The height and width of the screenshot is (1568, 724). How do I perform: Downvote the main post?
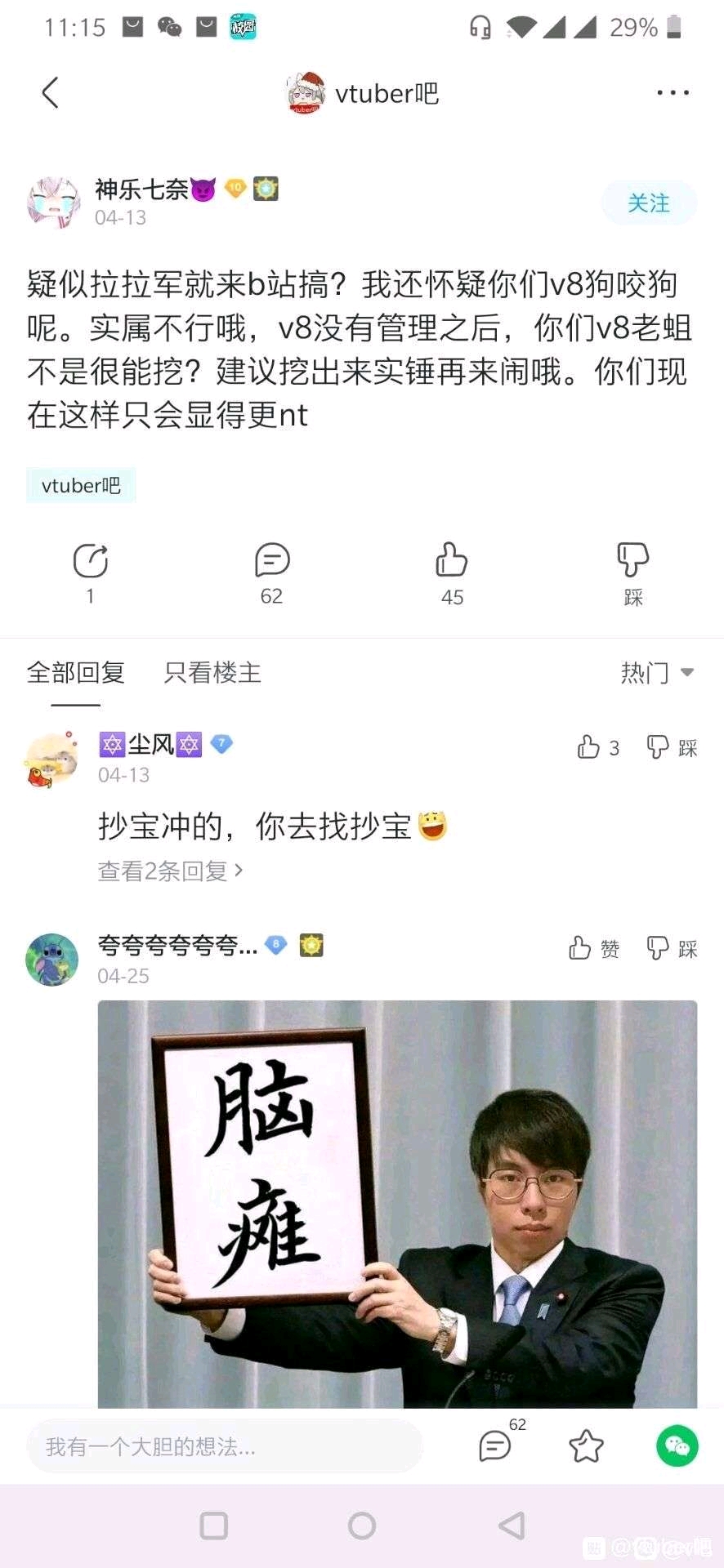pyautogui.click(x=632, y=572)
